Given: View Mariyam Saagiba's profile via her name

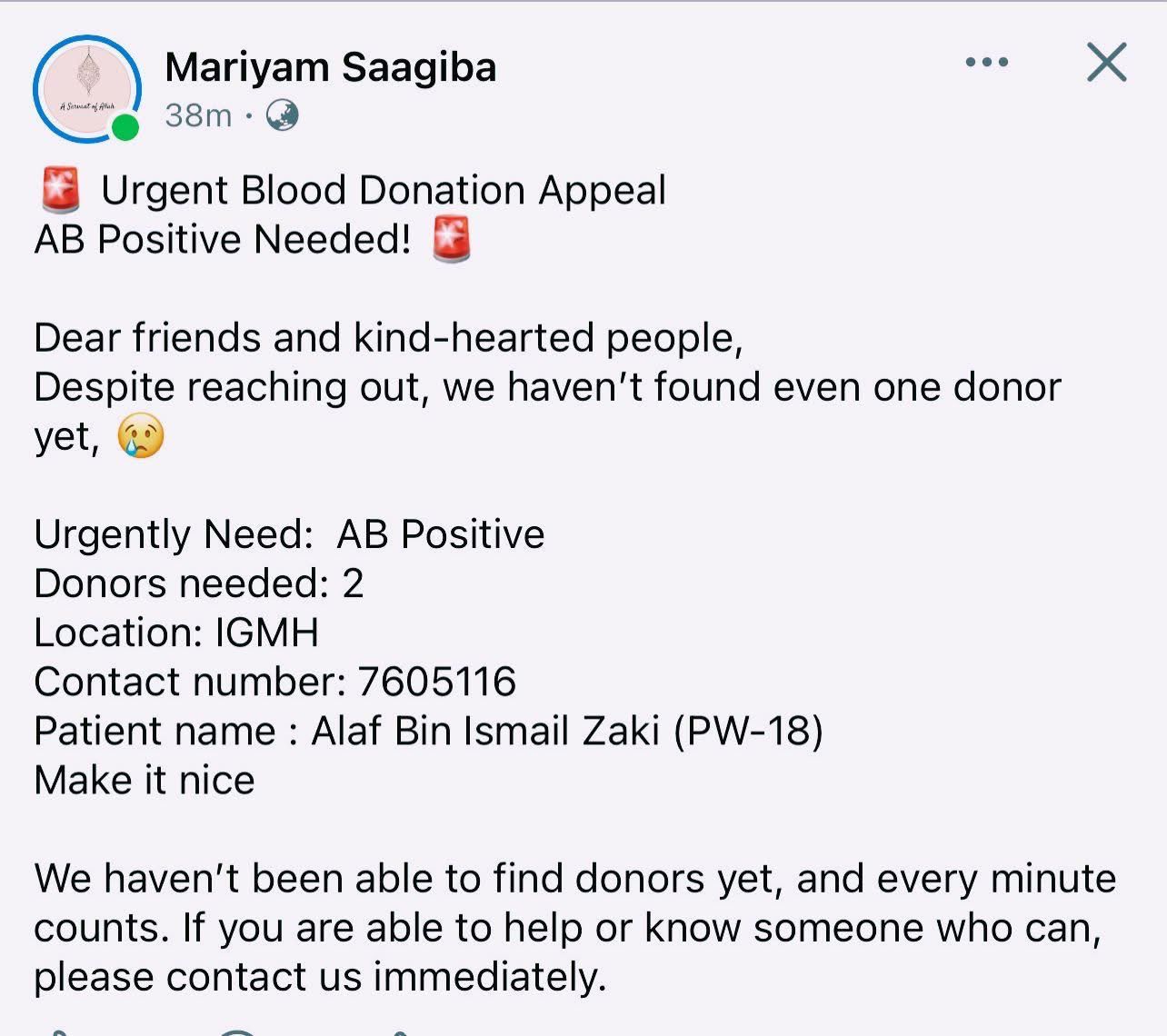Looking at the screenshot, I should (330, 67).
